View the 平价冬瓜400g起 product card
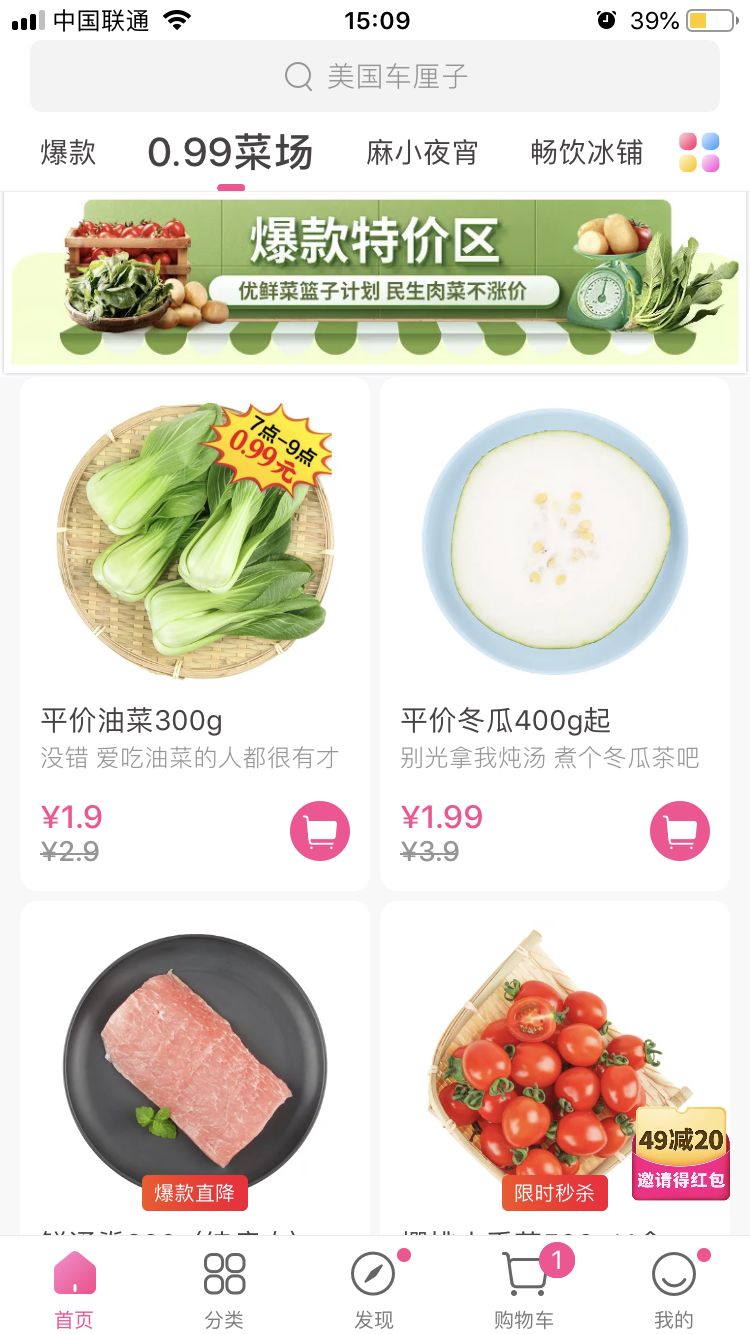Viewport: 750px width, 1334px height. click(x=555, y=600)
